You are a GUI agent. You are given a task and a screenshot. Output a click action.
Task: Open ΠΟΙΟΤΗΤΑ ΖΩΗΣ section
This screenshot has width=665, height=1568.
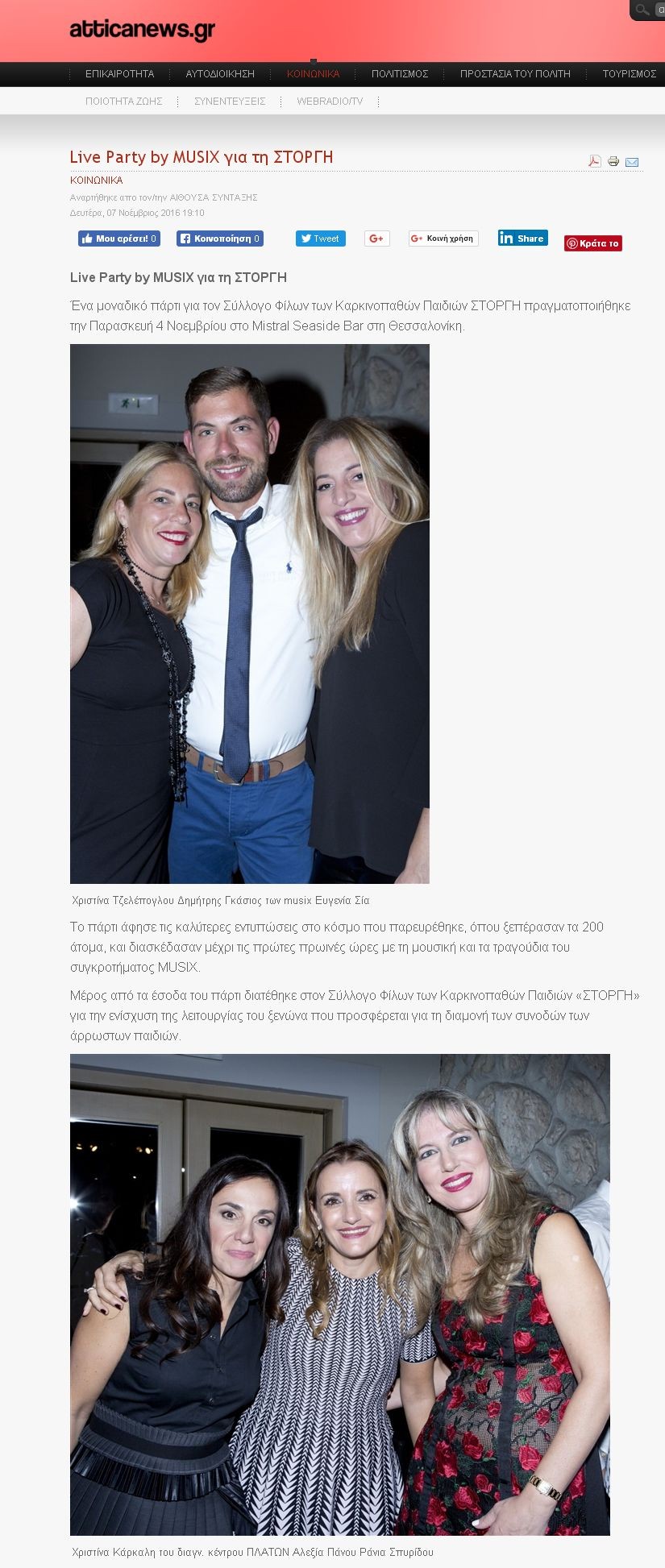coord(124,102)
